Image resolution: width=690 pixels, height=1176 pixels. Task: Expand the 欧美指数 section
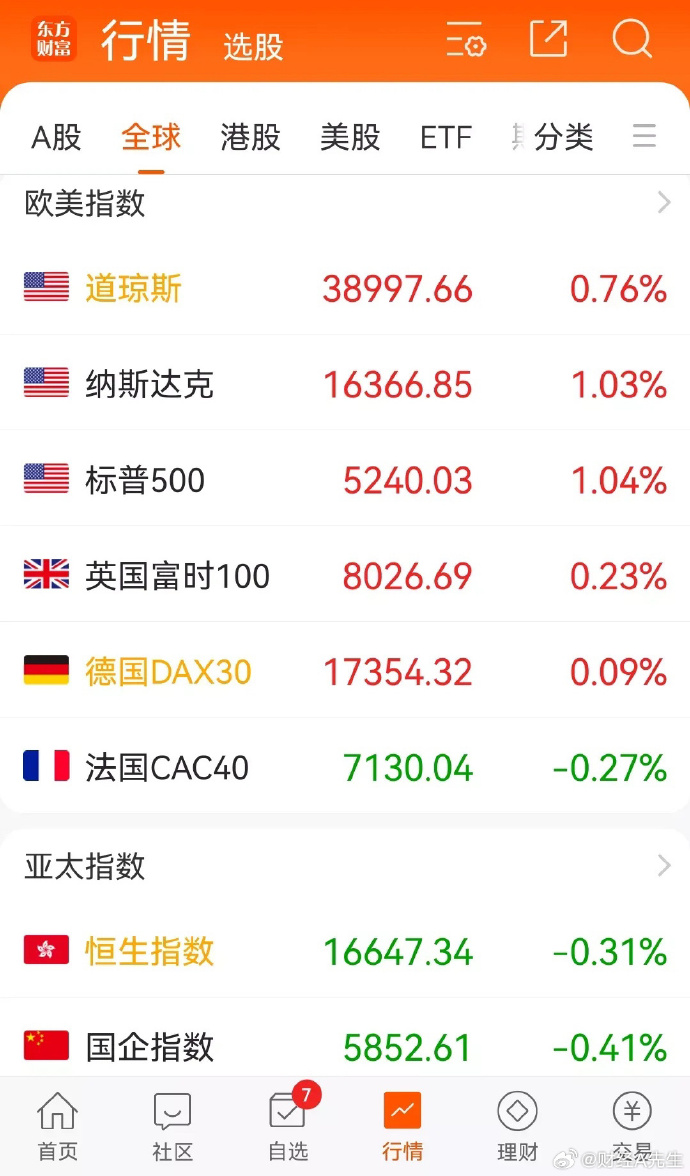[345, 202]
